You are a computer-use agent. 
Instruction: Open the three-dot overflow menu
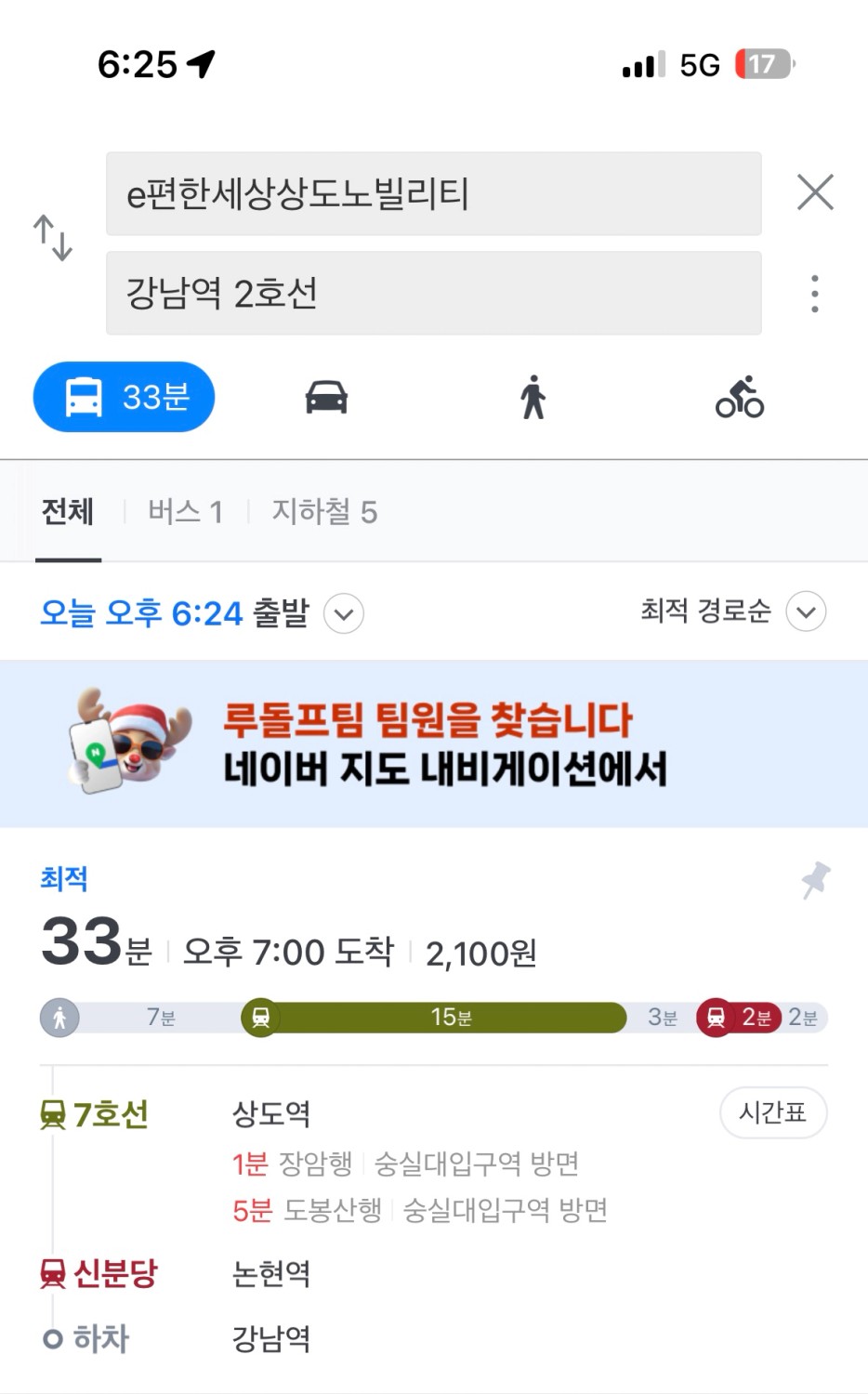pos(815,294)
